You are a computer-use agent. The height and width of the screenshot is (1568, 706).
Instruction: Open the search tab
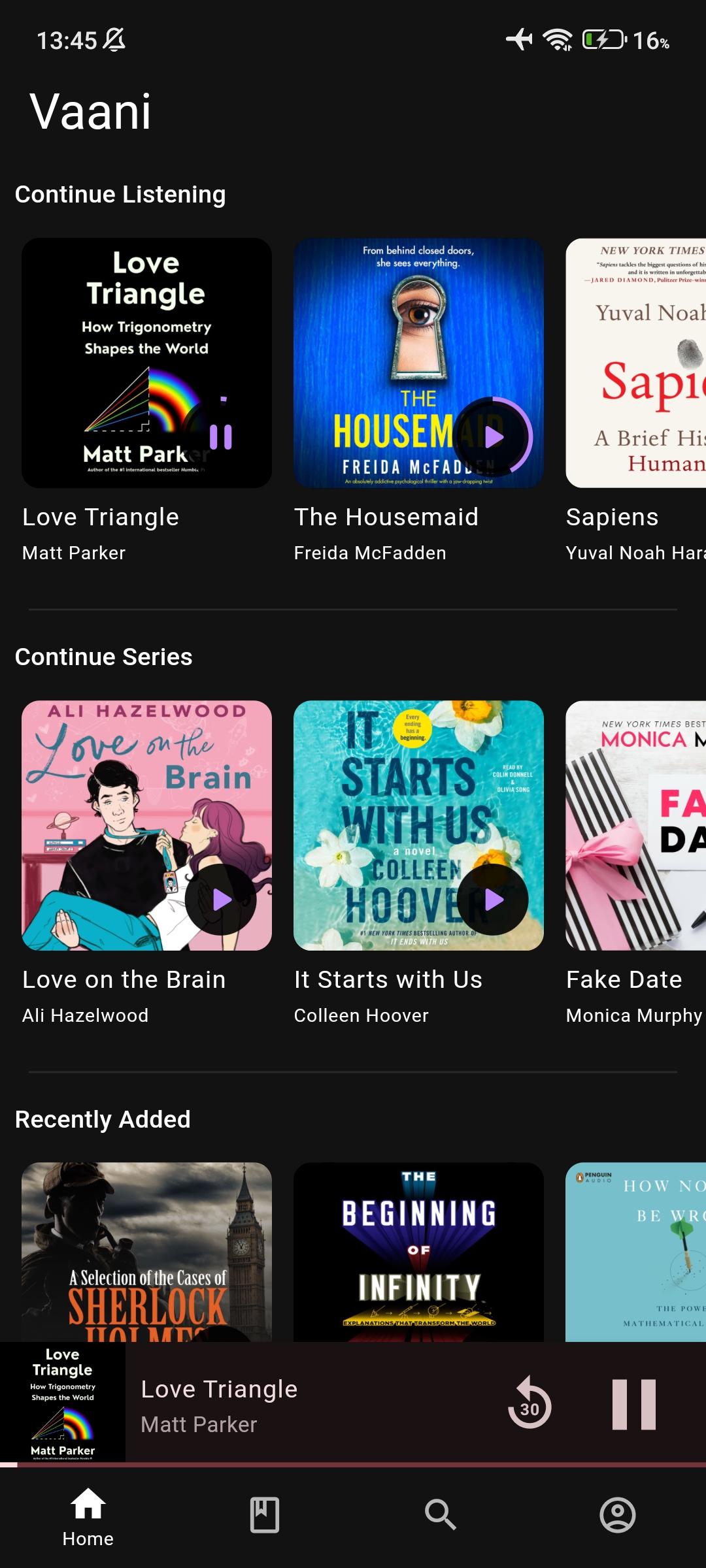tap(441, 1514)
